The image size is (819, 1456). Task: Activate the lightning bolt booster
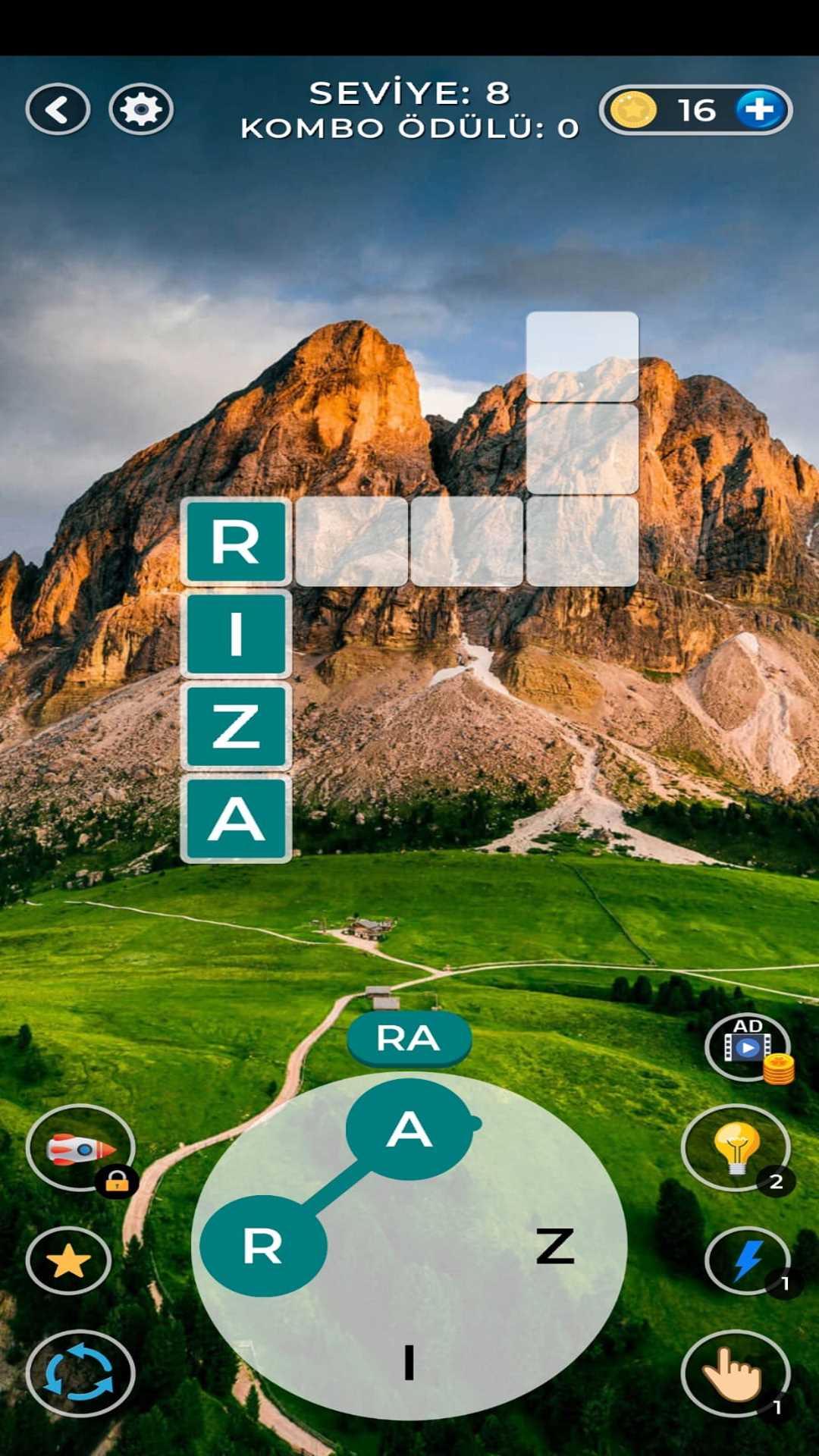(x=748, y=1260)
